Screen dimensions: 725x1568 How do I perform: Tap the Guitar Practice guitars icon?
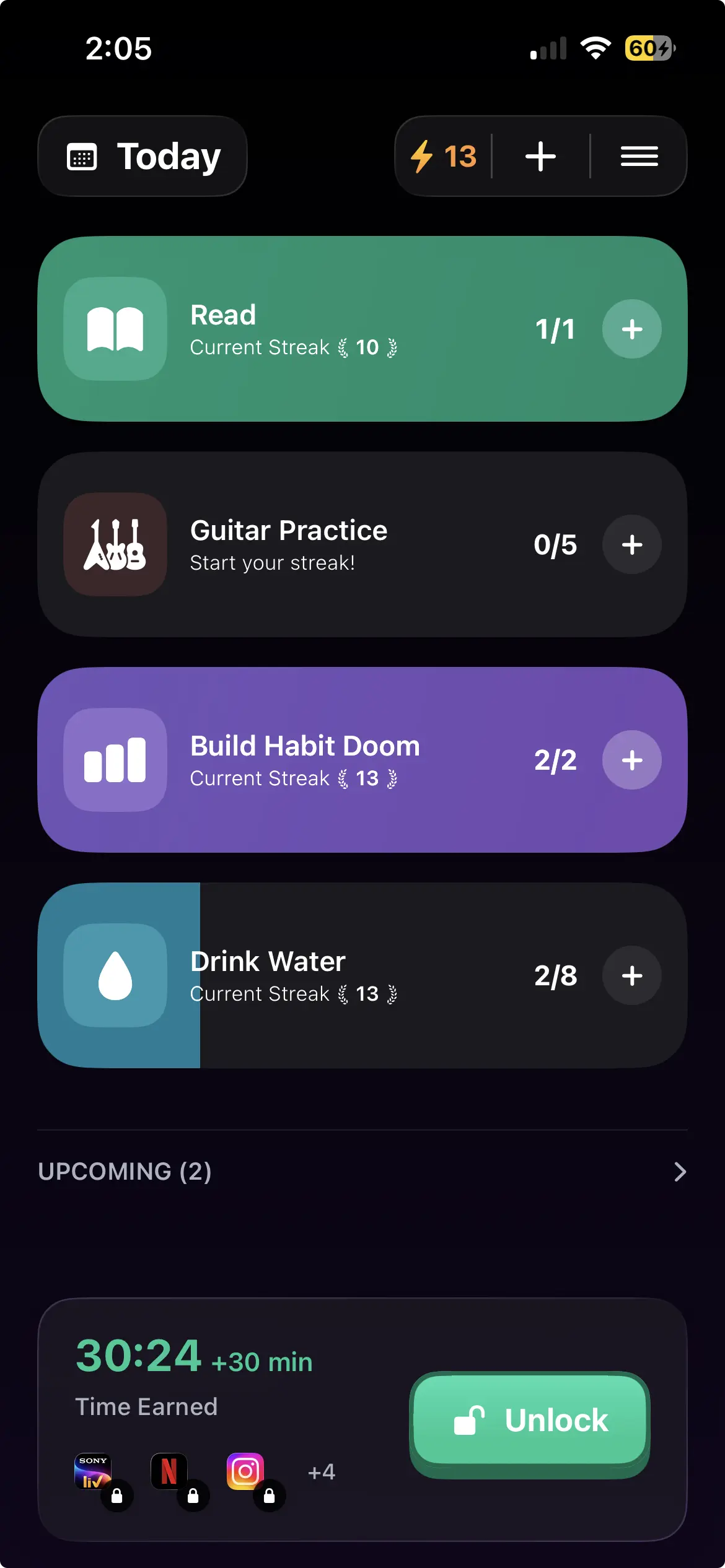115,544
